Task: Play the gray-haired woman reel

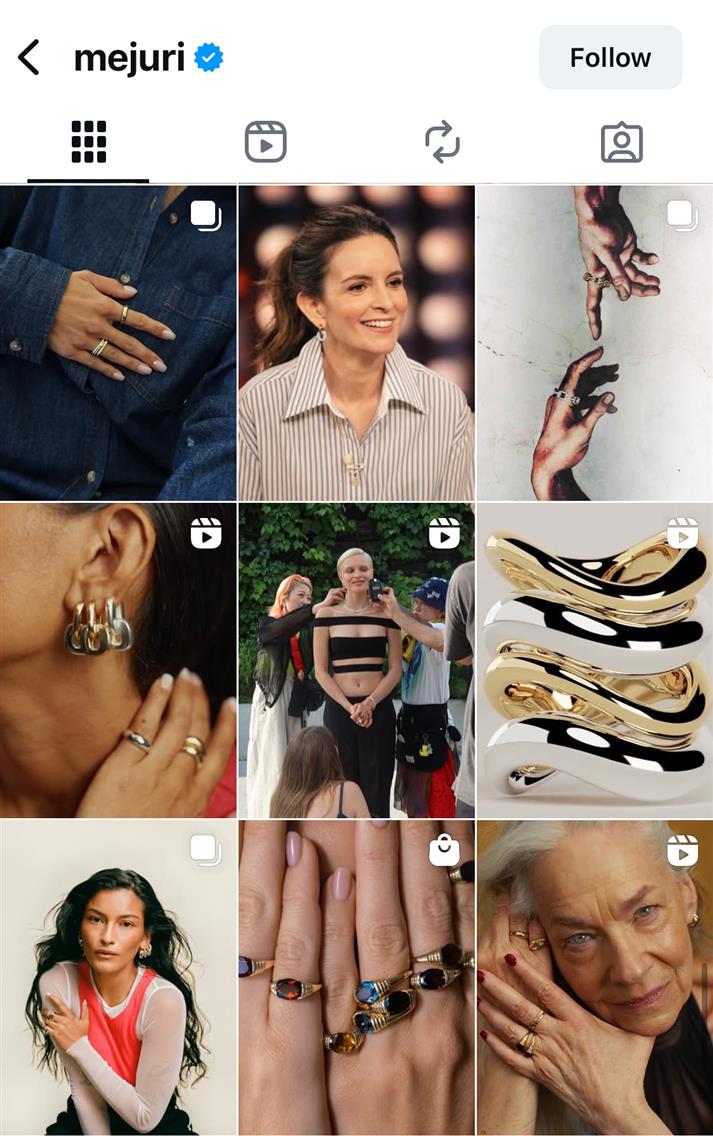Action: (594, 978)
